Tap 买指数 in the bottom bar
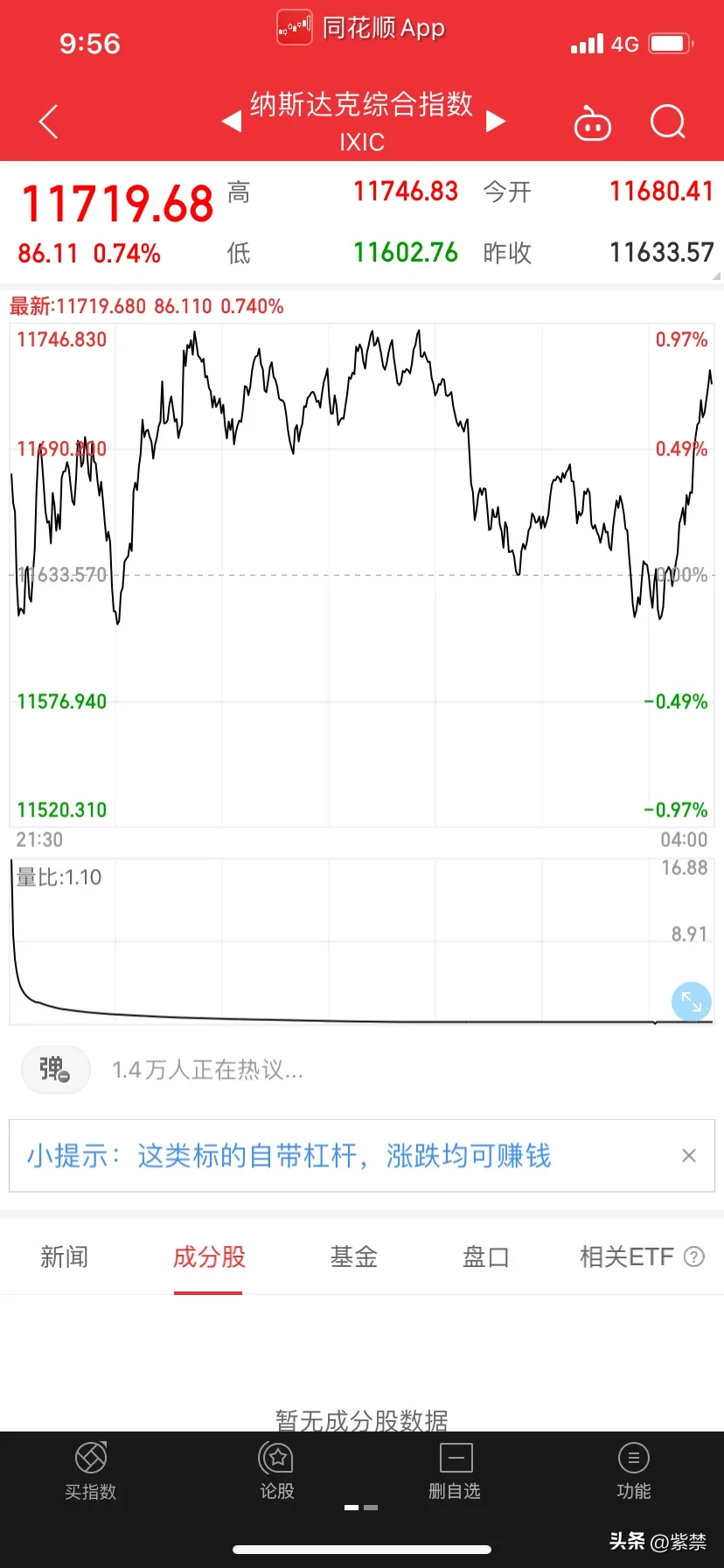 91,1472
